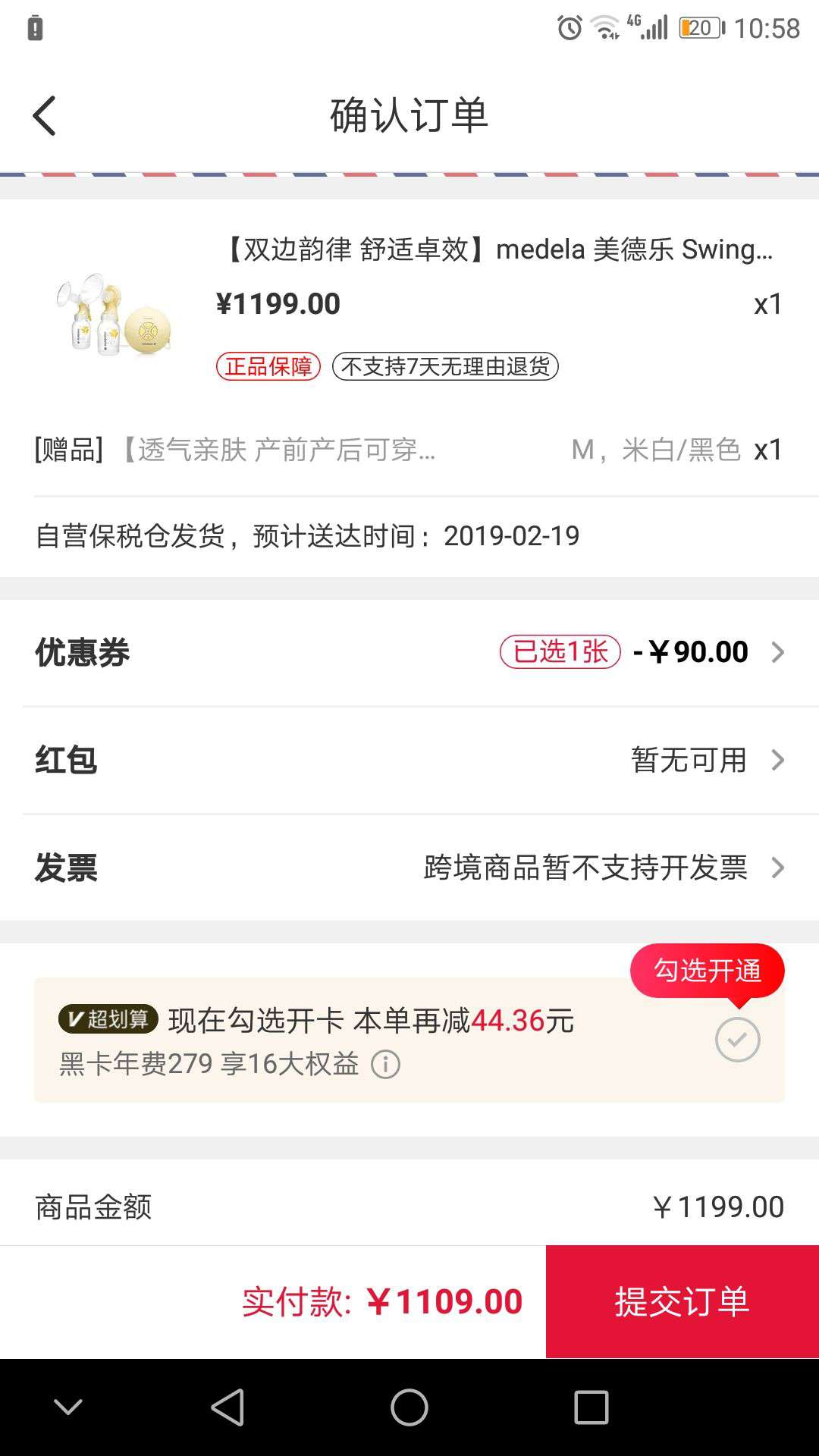Viewport: 819px width, 1456px height.
Task: Tap the 4G signal strength icon
Action: pyautogui.click(x=648, y=27)
